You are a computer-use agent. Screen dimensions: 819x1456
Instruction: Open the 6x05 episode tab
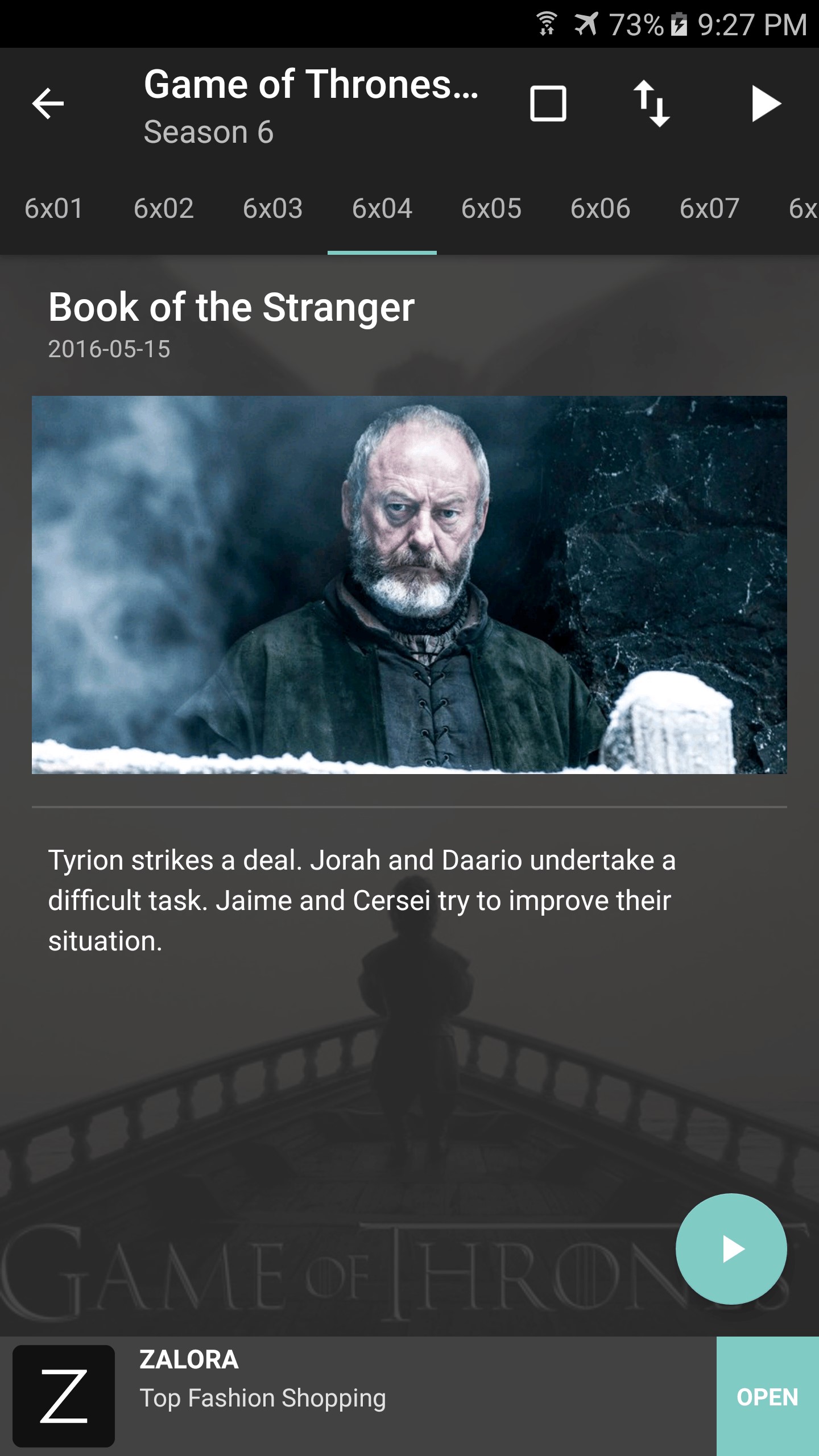tap(491, 209)
